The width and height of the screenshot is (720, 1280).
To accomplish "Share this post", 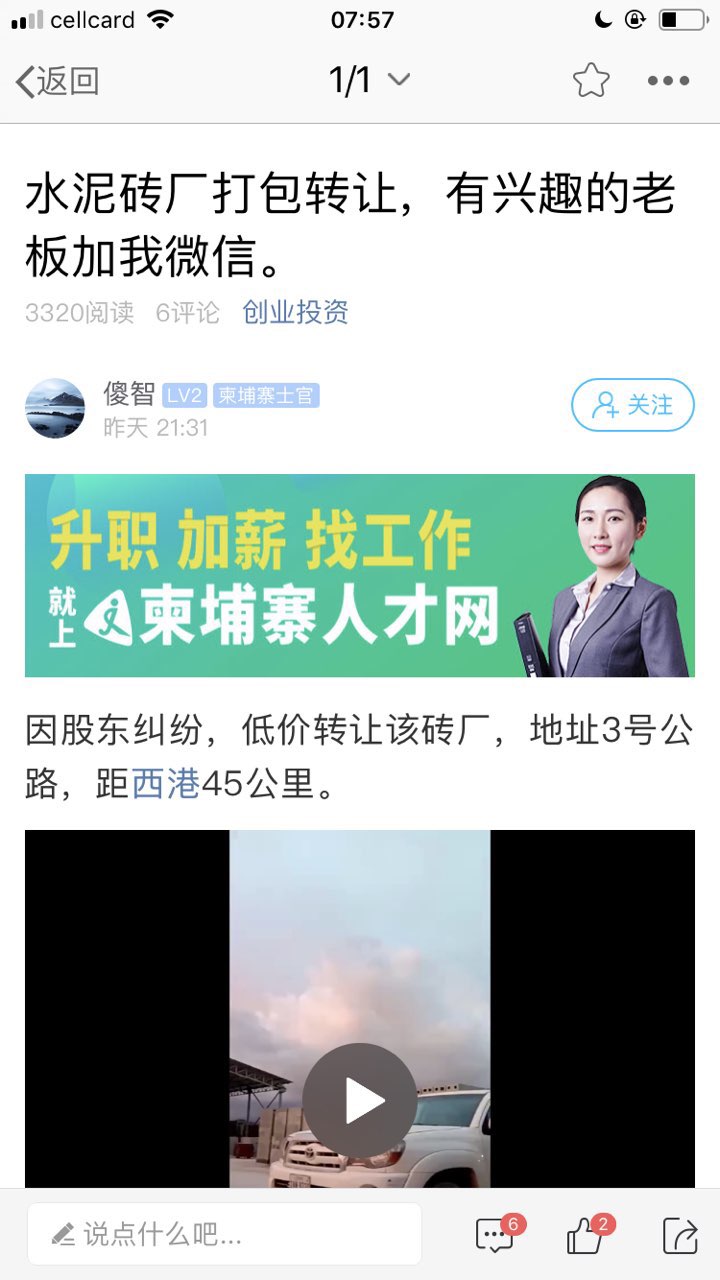I will click(x=679, y=1236).
